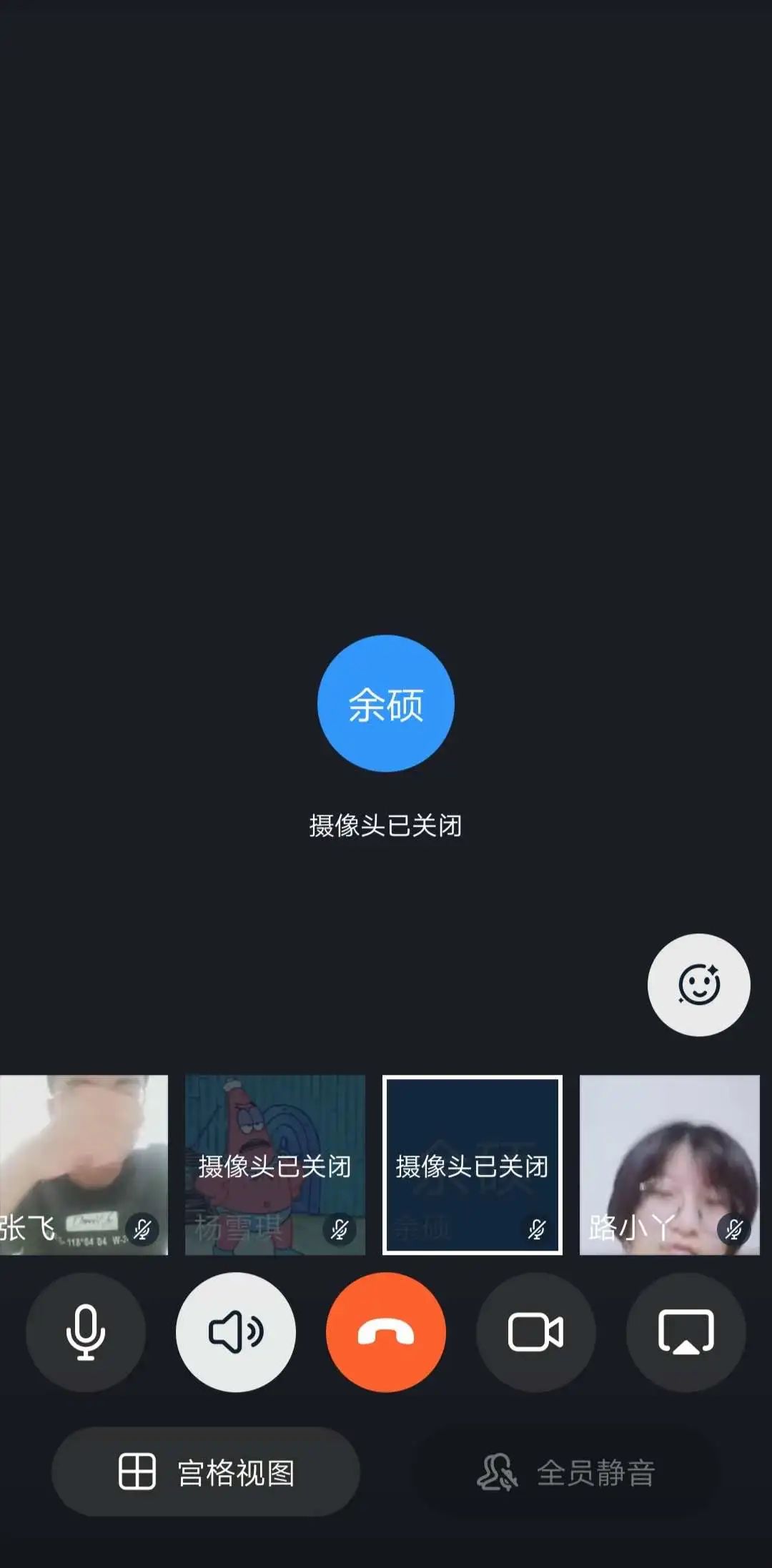Hang up the video call
Image resolution: width=772 pixels, height=1568 pixels.
pos(386,1332)
